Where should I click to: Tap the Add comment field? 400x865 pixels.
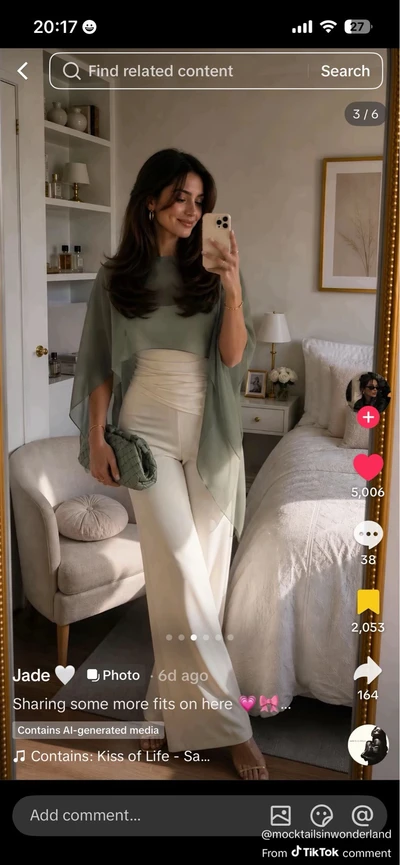coord(141,815)
